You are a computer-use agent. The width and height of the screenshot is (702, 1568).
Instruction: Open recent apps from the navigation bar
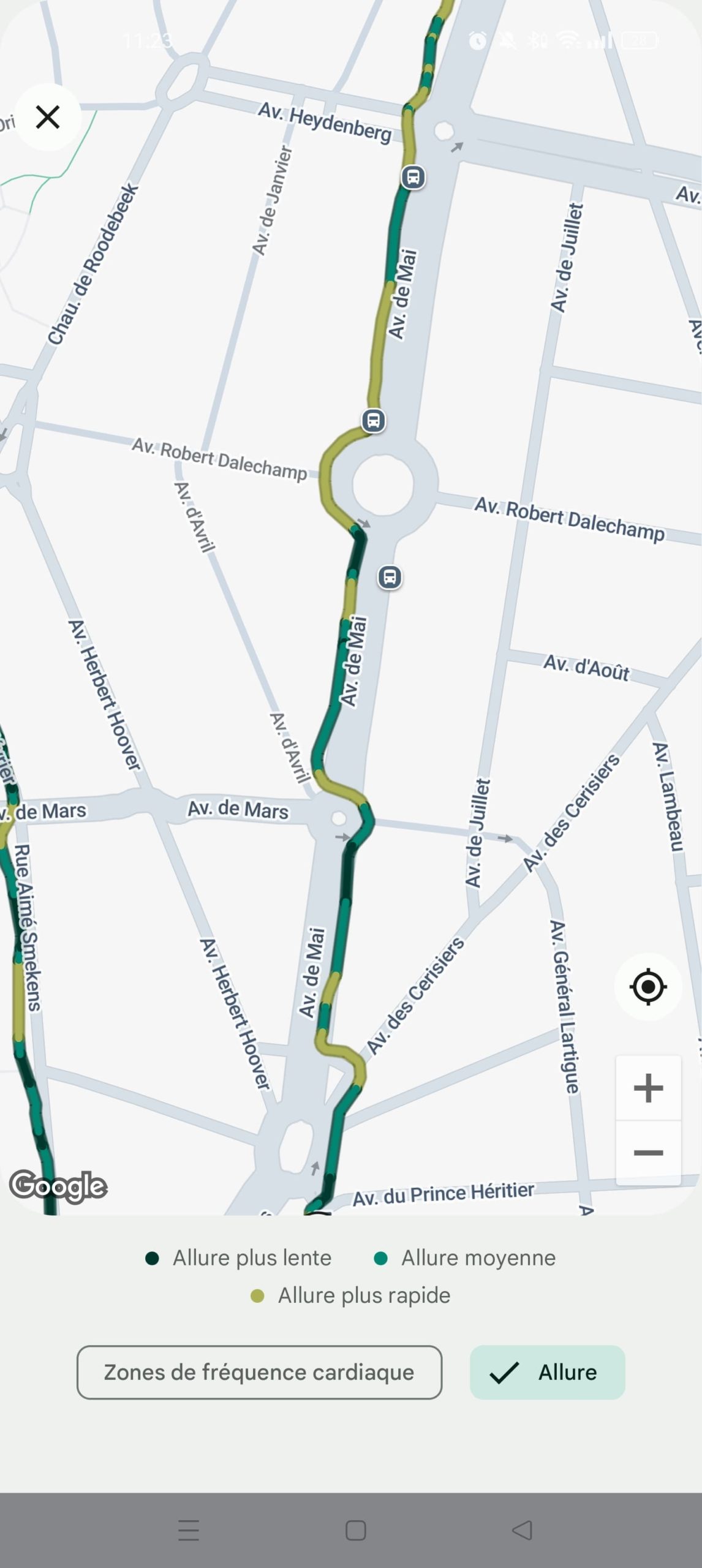click(189, 1530)
